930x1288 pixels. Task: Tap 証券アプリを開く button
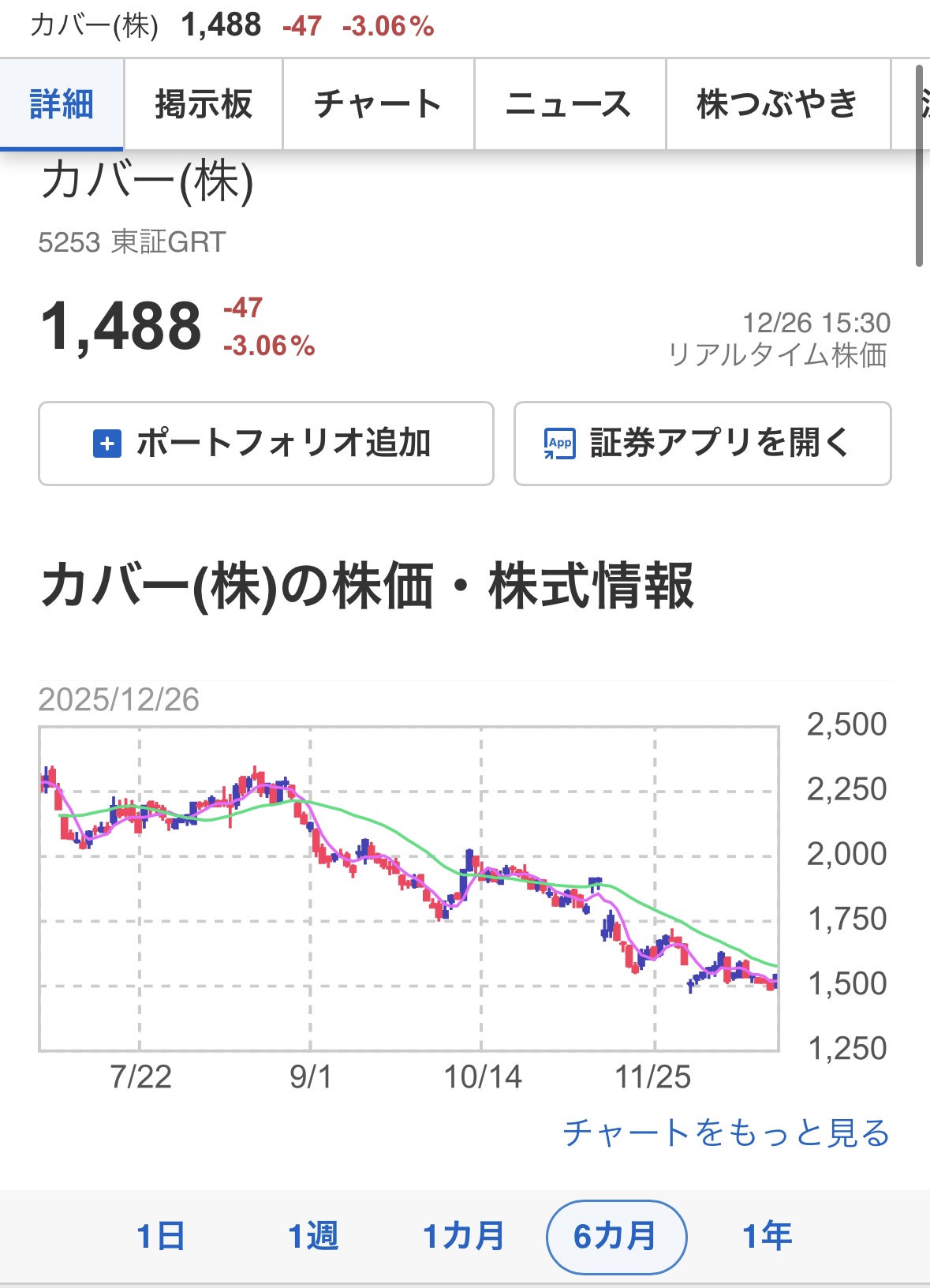point(702,444)
